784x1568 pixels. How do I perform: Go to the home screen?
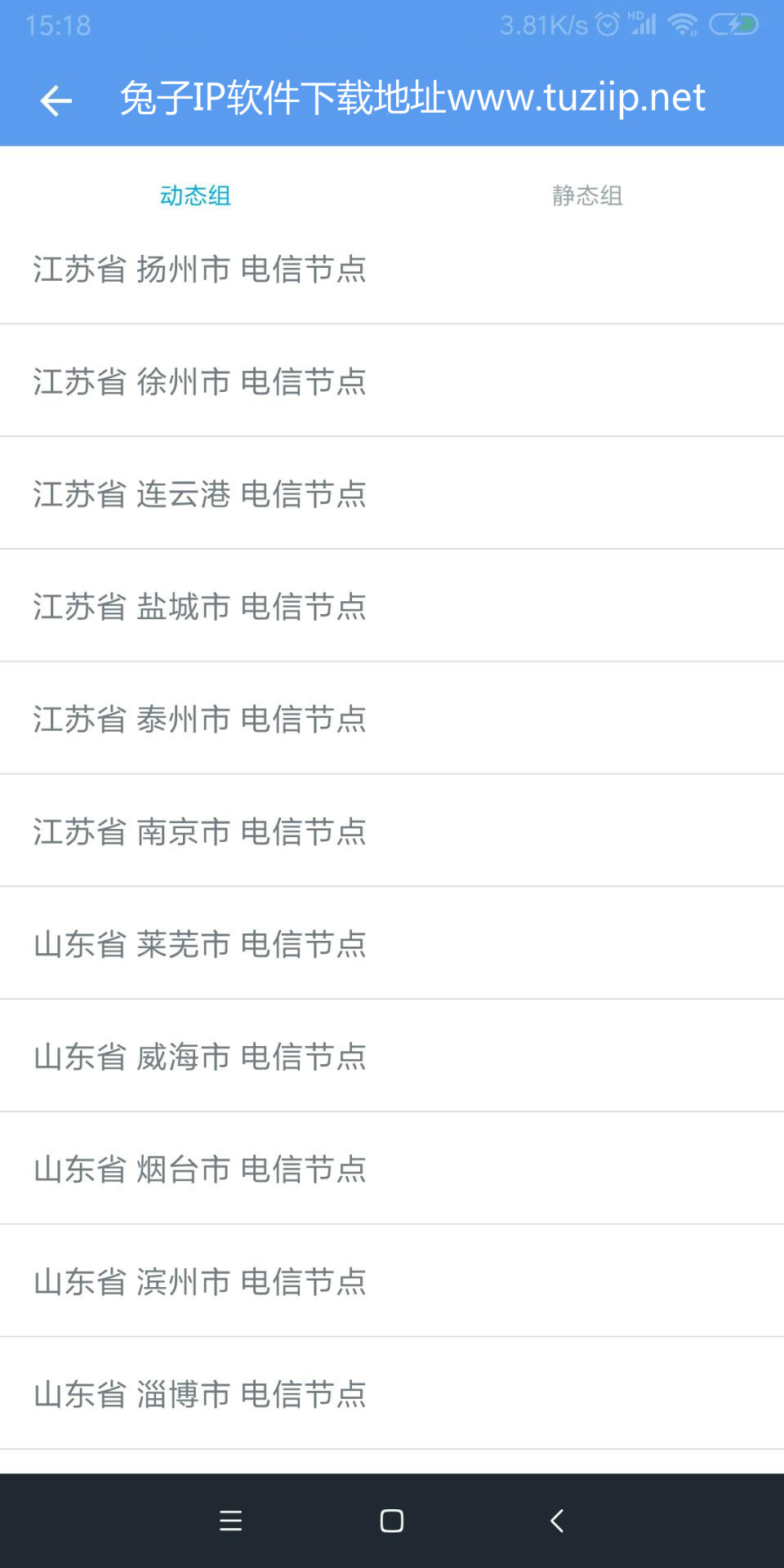(x=392, y=1521)
